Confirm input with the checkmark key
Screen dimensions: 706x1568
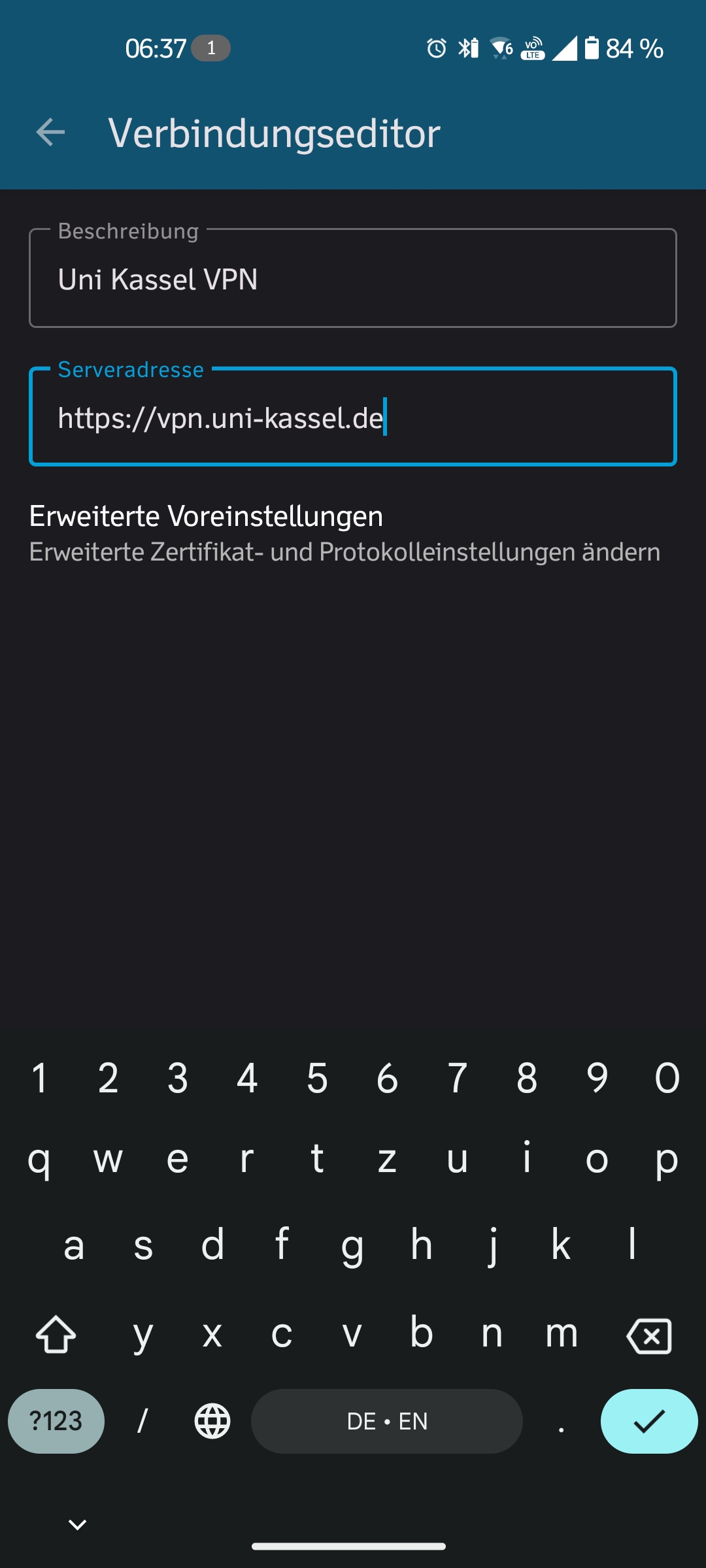click(648, 1421)
